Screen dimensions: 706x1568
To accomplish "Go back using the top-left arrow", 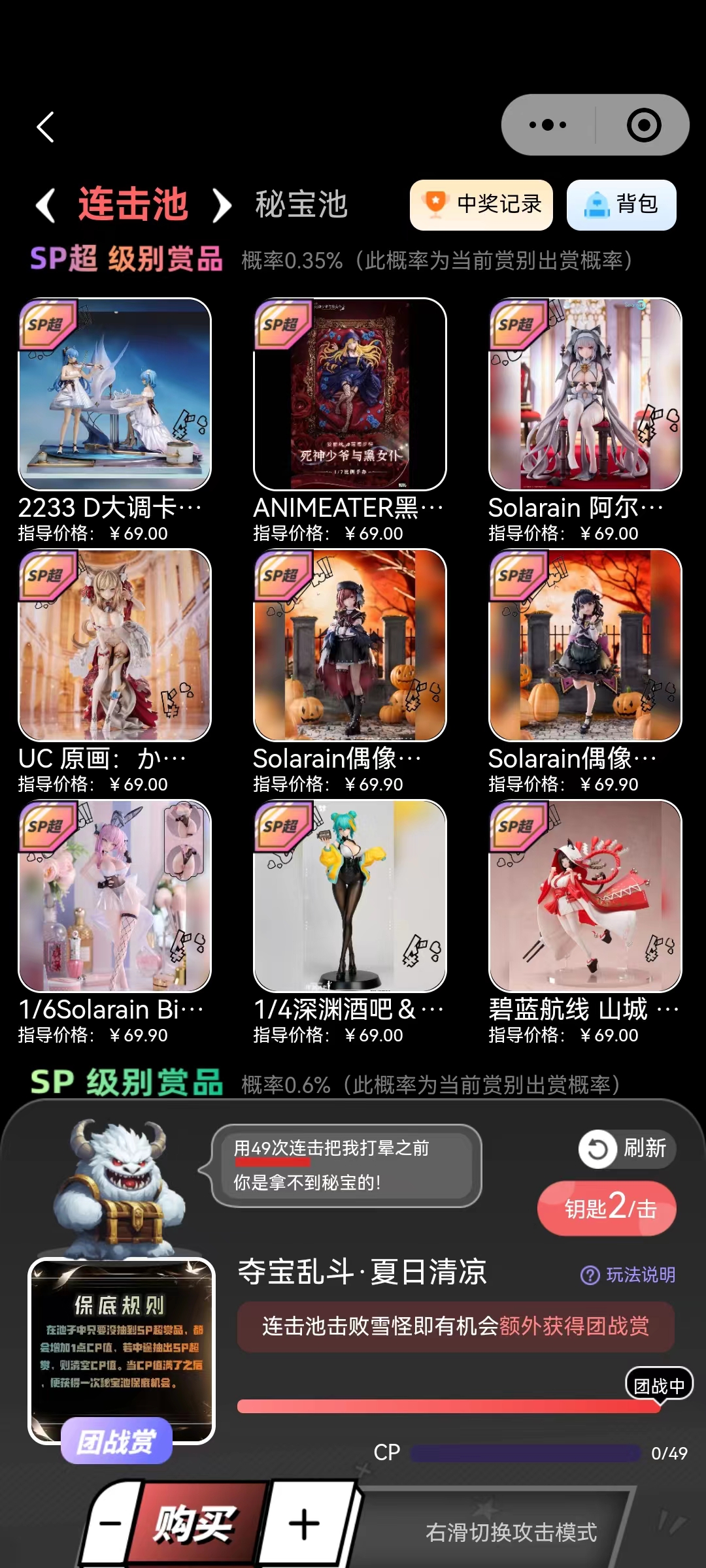I will coord(45,127).
